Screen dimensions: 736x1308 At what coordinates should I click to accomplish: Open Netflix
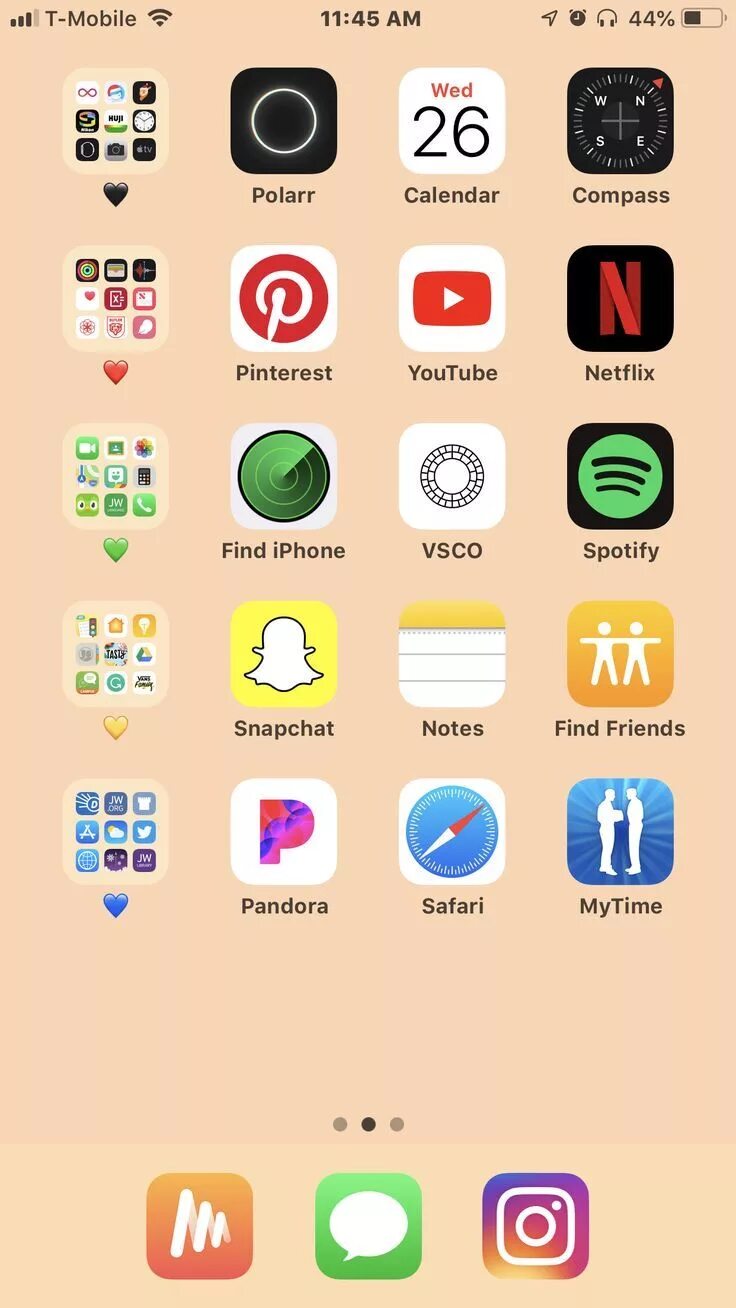tap(620, 299)
